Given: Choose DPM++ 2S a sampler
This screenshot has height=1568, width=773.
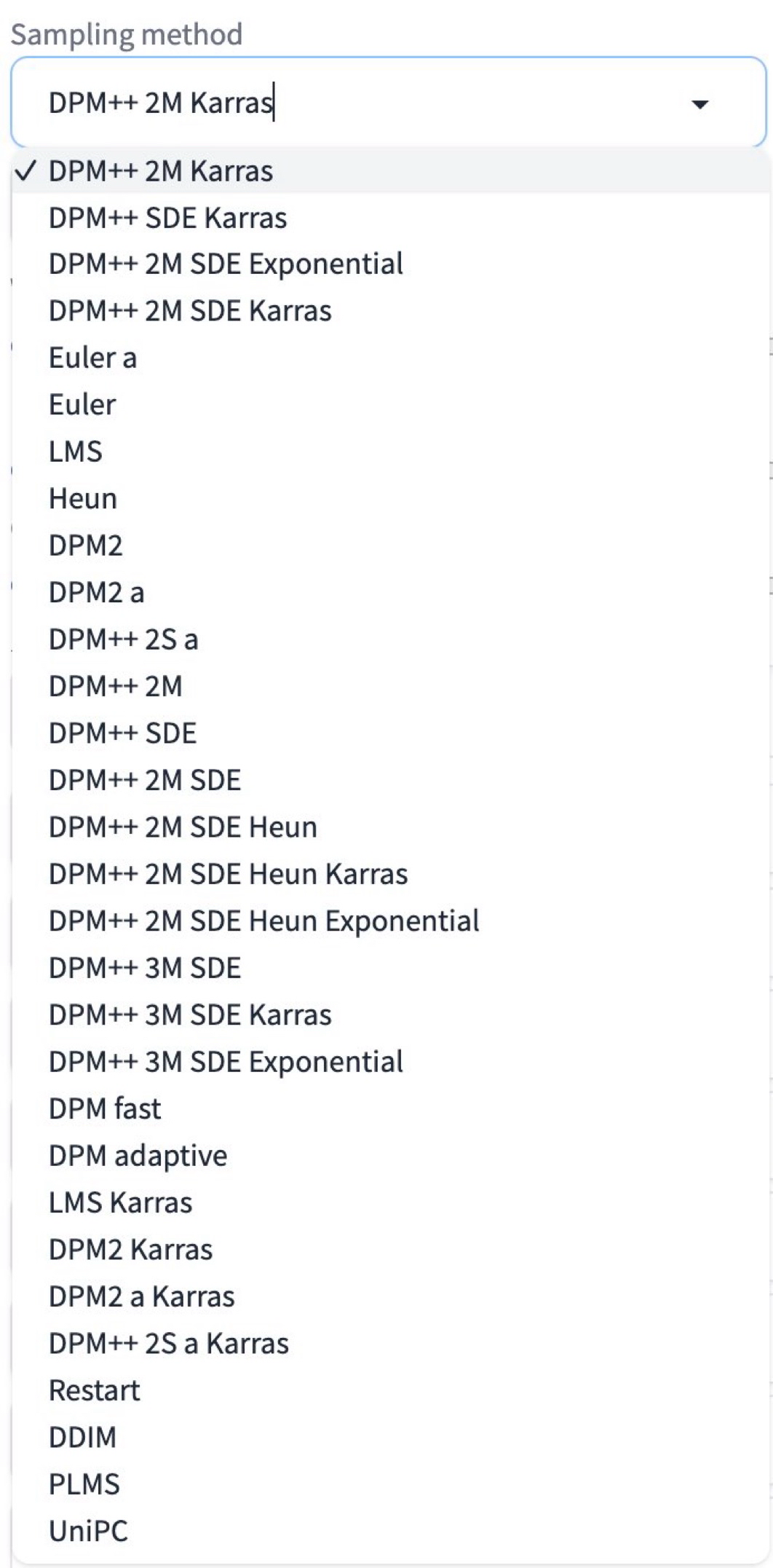Looking at the screenshot, I should click(x=123, y=639).
